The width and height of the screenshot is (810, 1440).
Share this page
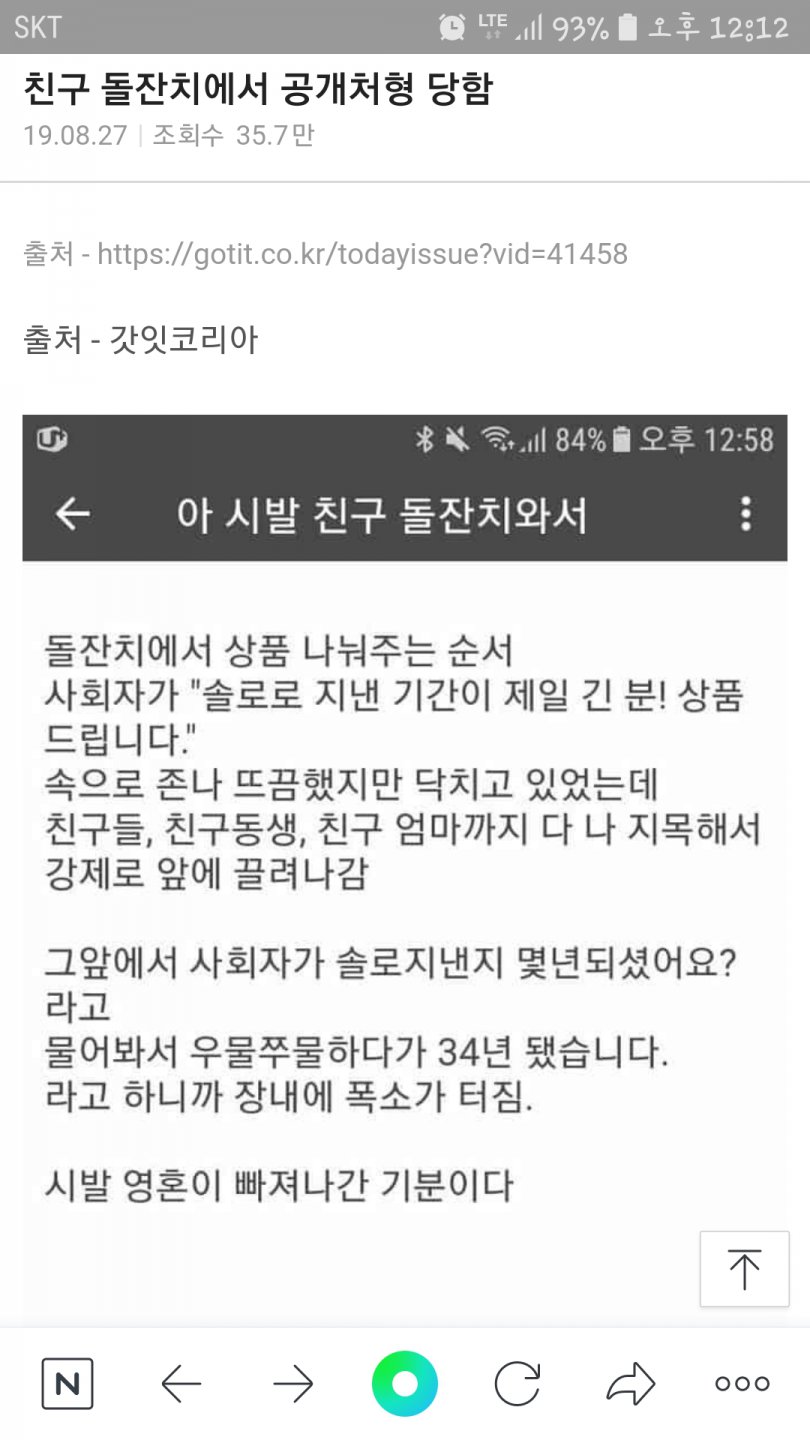(631, 1384)
